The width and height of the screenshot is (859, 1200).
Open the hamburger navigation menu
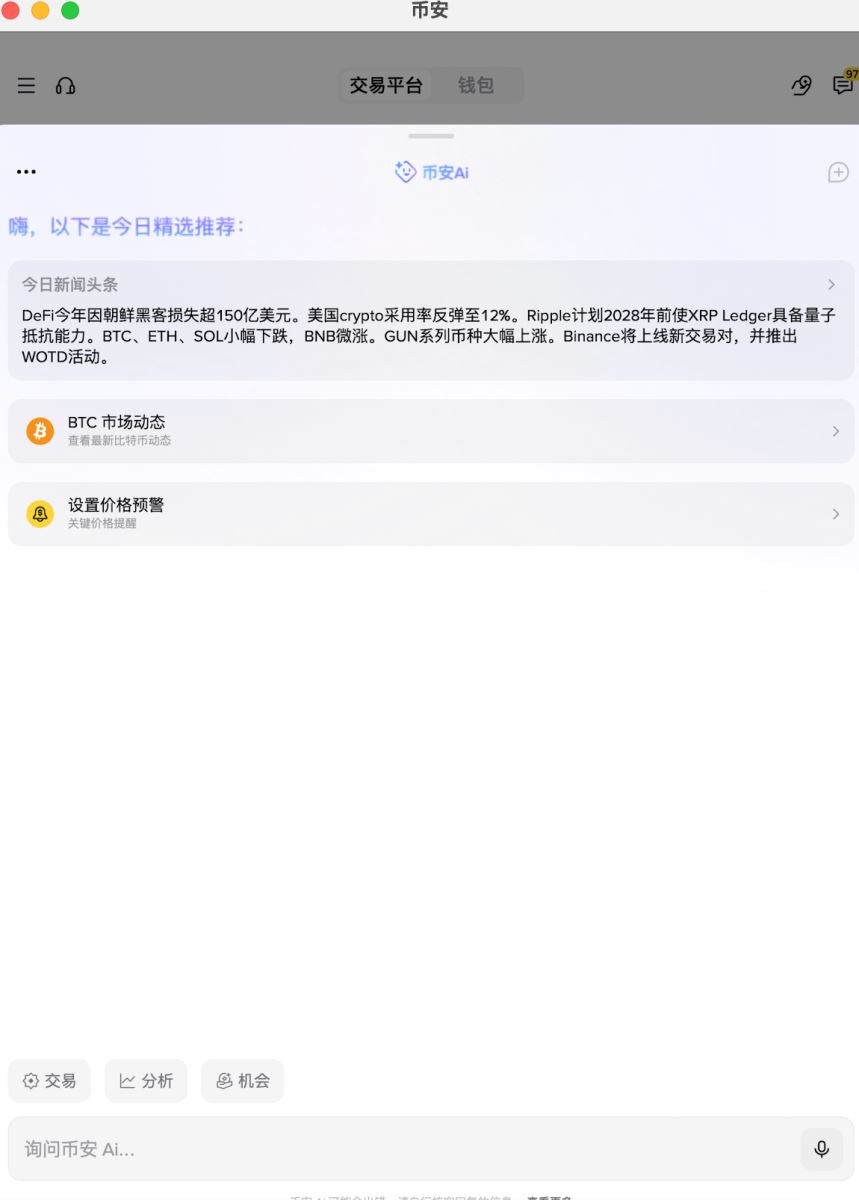point(25,85)
